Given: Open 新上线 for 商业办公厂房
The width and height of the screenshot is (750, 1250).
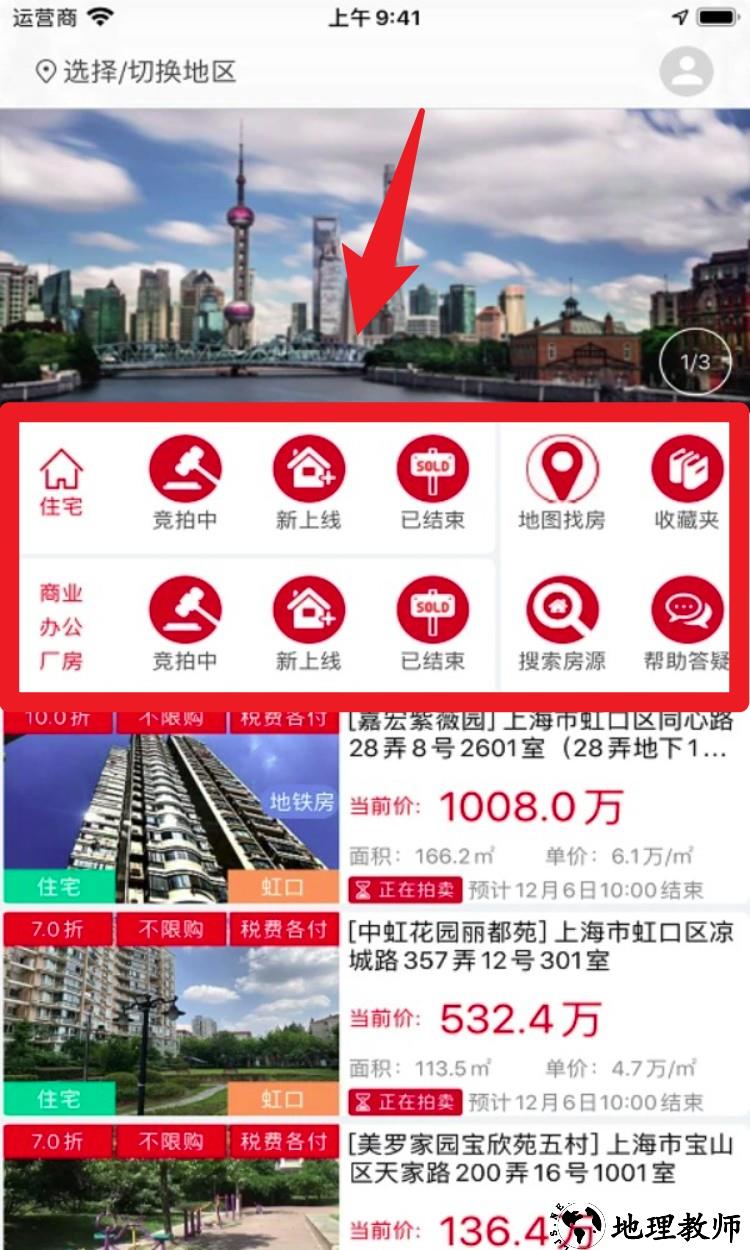Looking at the screenshot, I should tap(309, 625).
